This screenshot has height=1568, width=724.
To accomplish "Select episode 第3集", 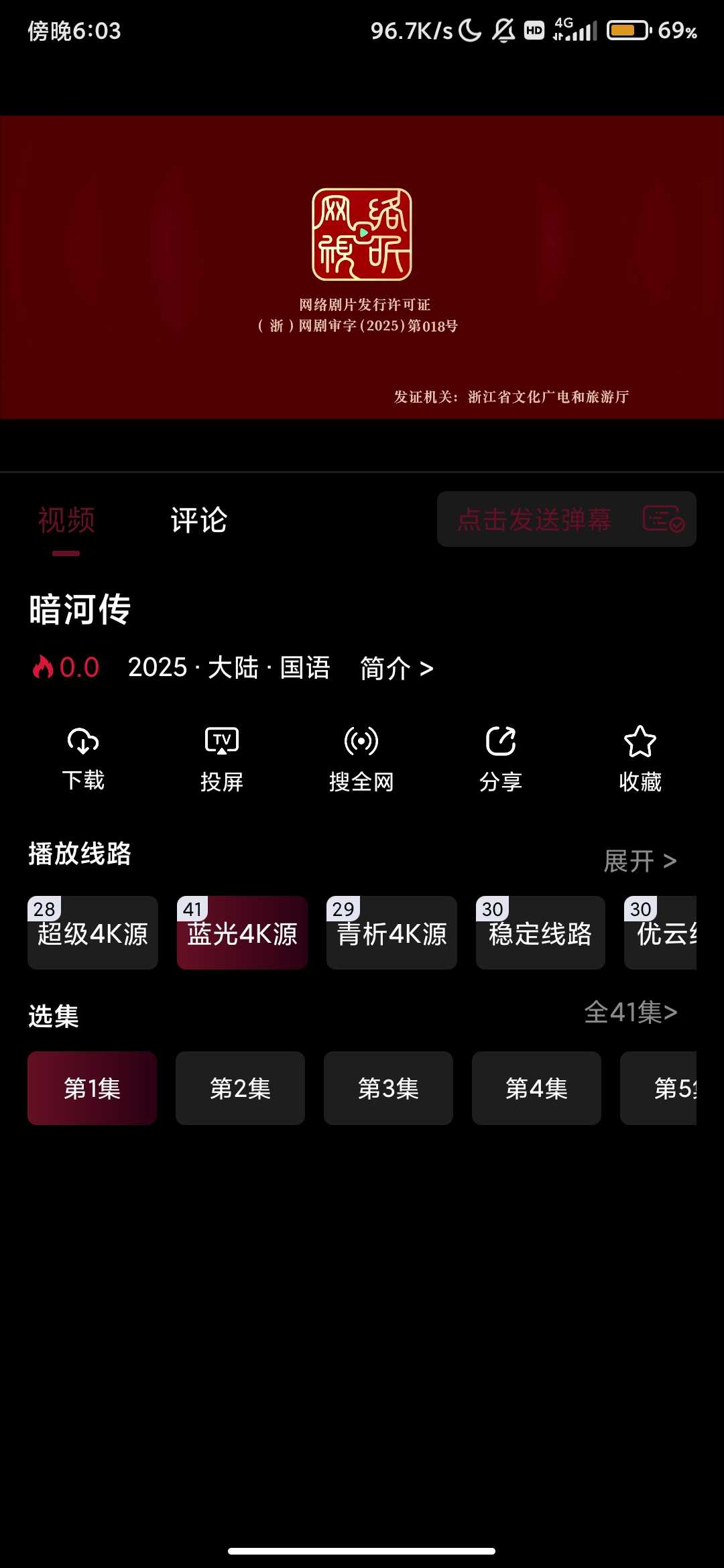I will point(388,1088).
